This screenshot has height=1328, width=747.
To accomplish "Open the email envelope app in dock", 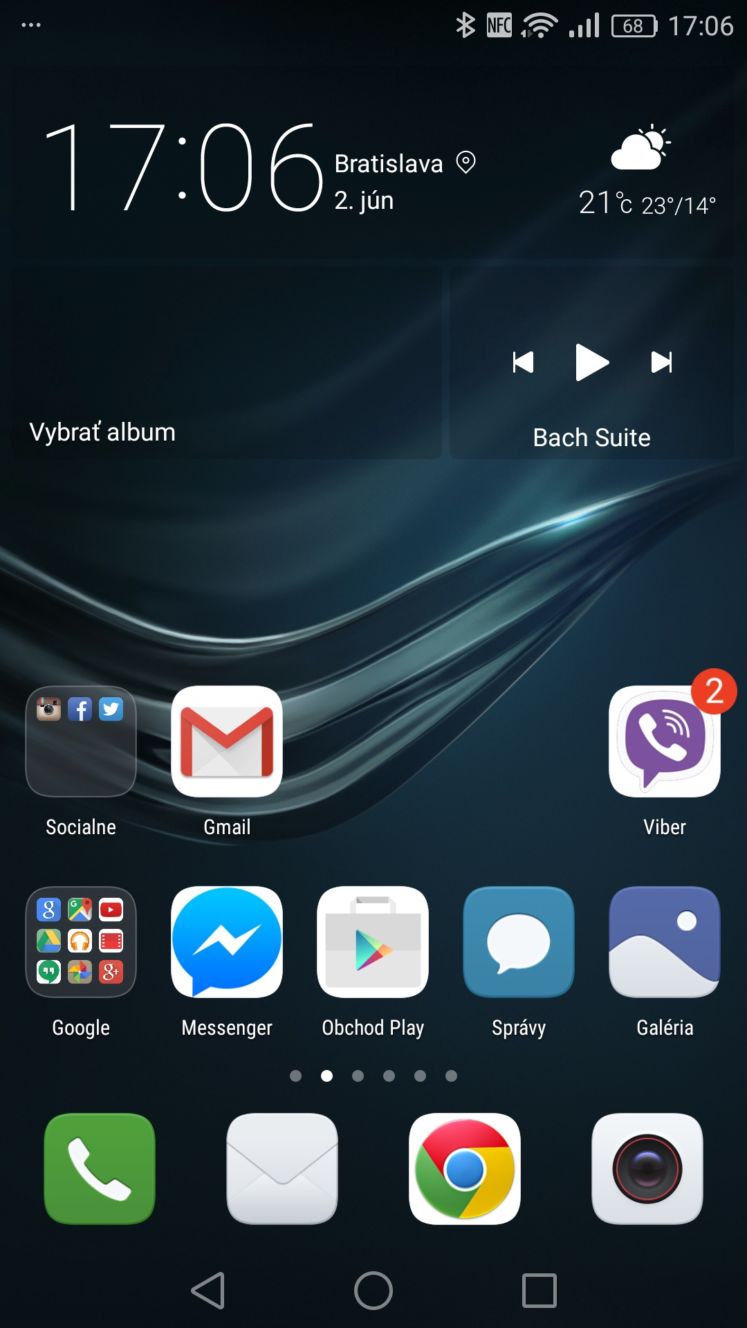I will point(282,1169).
